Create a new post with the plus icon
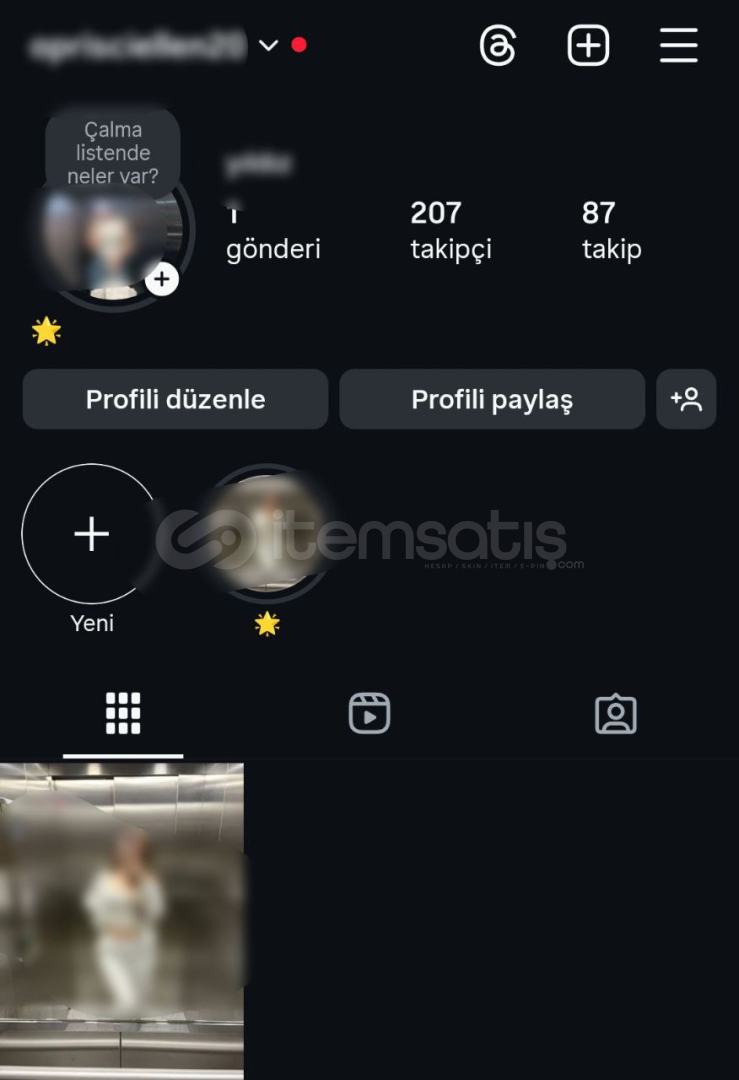Image resolution: width=739 pixels, height=1080 pixels. pyautogui.click(x=588, y=46)
